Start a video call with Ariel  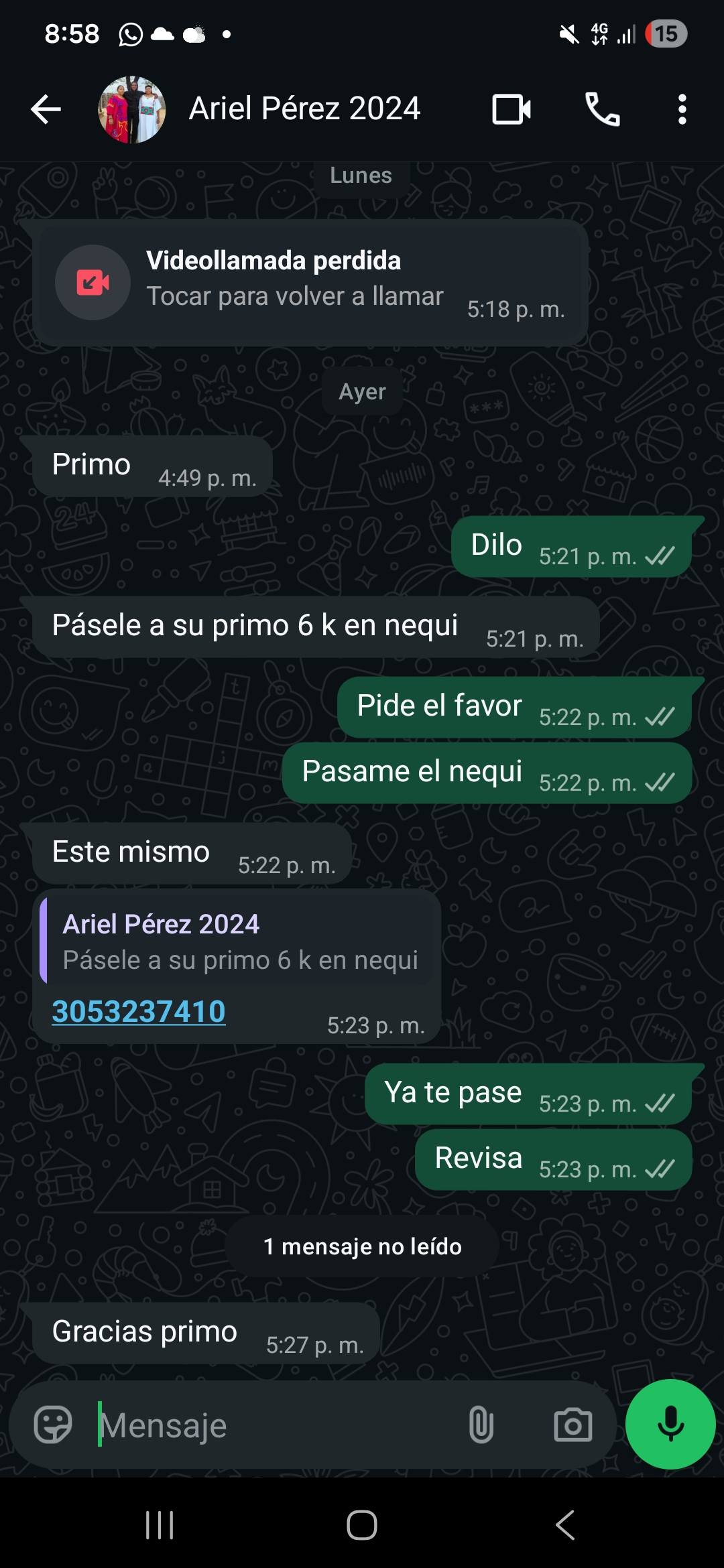coord(511,109)
